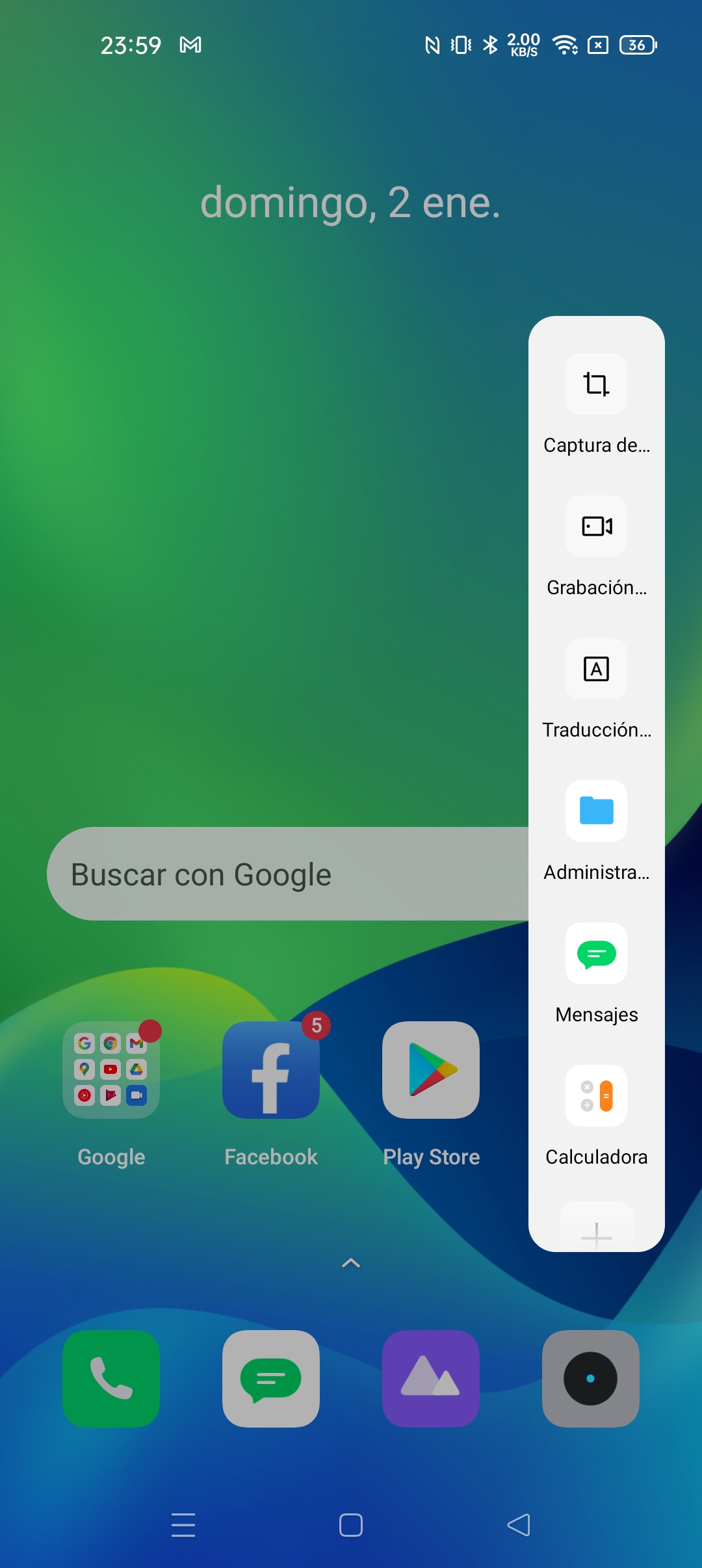This screenshot has width=702, height=1568.
Task: Open the Phone dialer in the dock
Action: coord(111,1379)
